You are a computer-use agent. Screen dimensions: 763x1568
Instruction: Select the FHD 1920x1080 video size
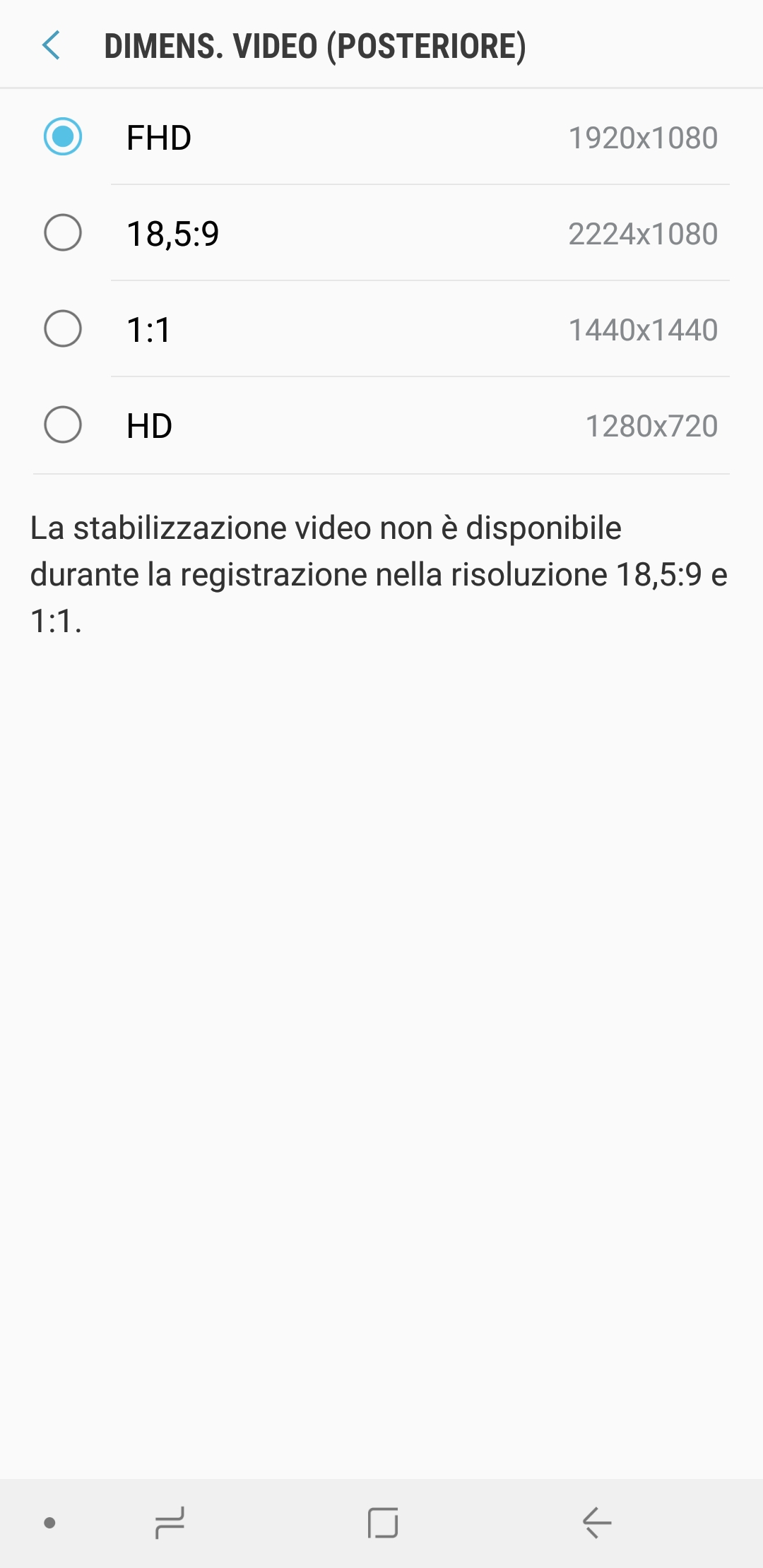coord(381,137)
